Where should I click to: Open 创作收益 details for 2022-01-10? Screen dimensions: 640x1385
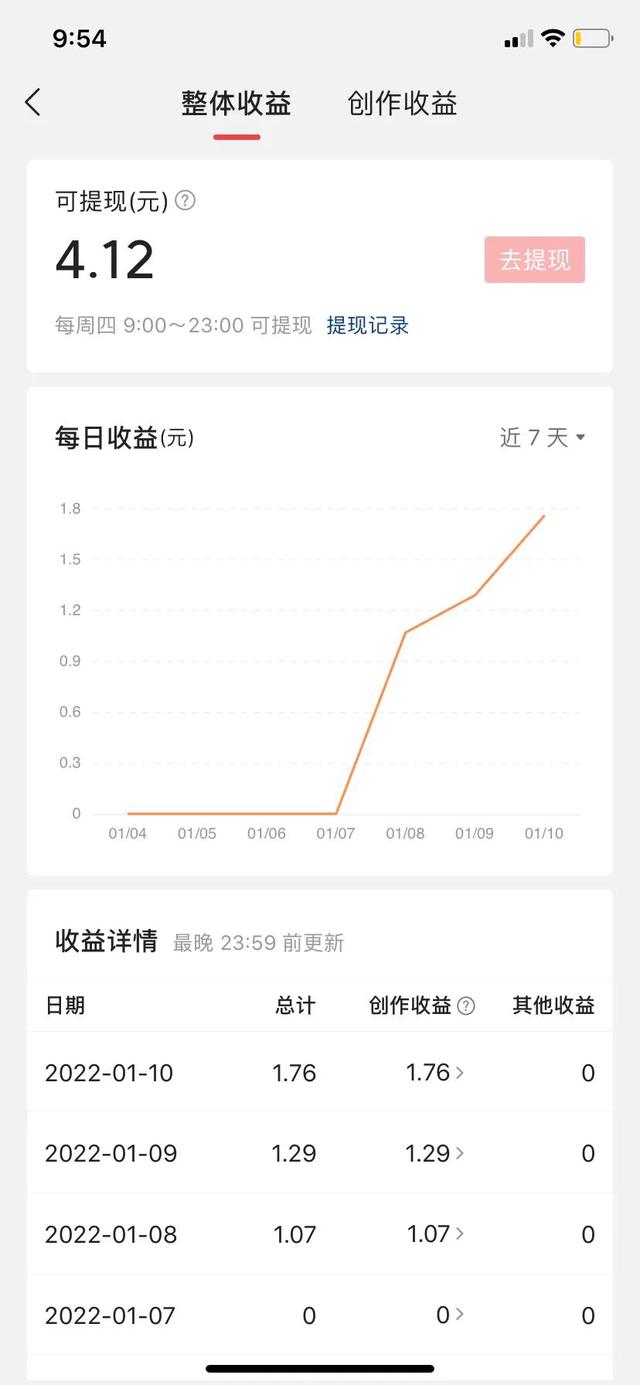(x=435, y=1072)
